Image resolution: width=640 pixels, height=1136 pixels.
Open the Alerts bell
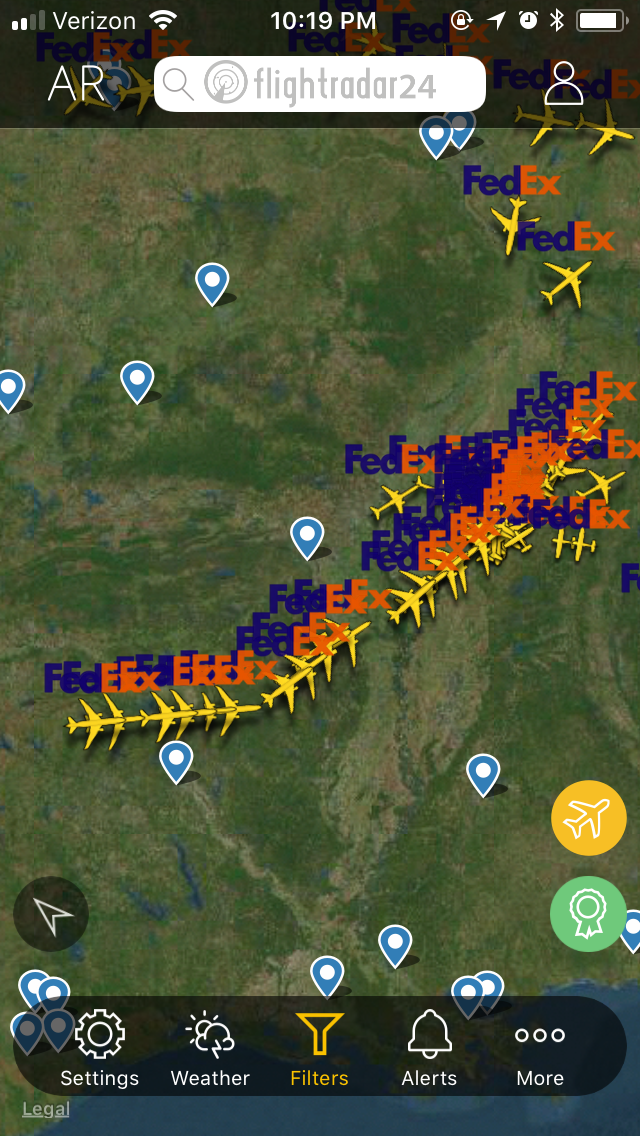[x=429, y=1049]
